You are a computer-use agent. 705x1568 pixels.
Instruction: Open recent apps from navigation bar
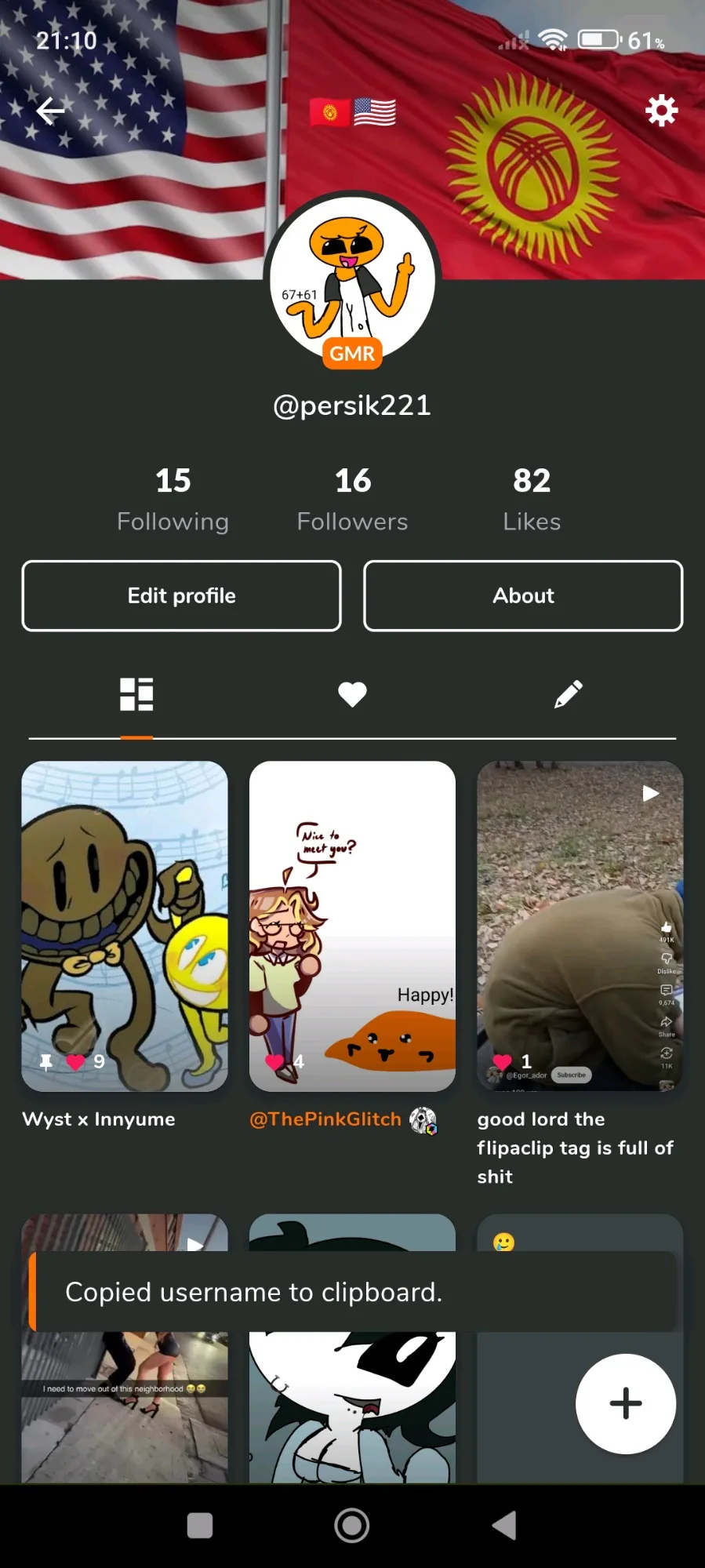pyautogui.click(x=200, y=1526)
